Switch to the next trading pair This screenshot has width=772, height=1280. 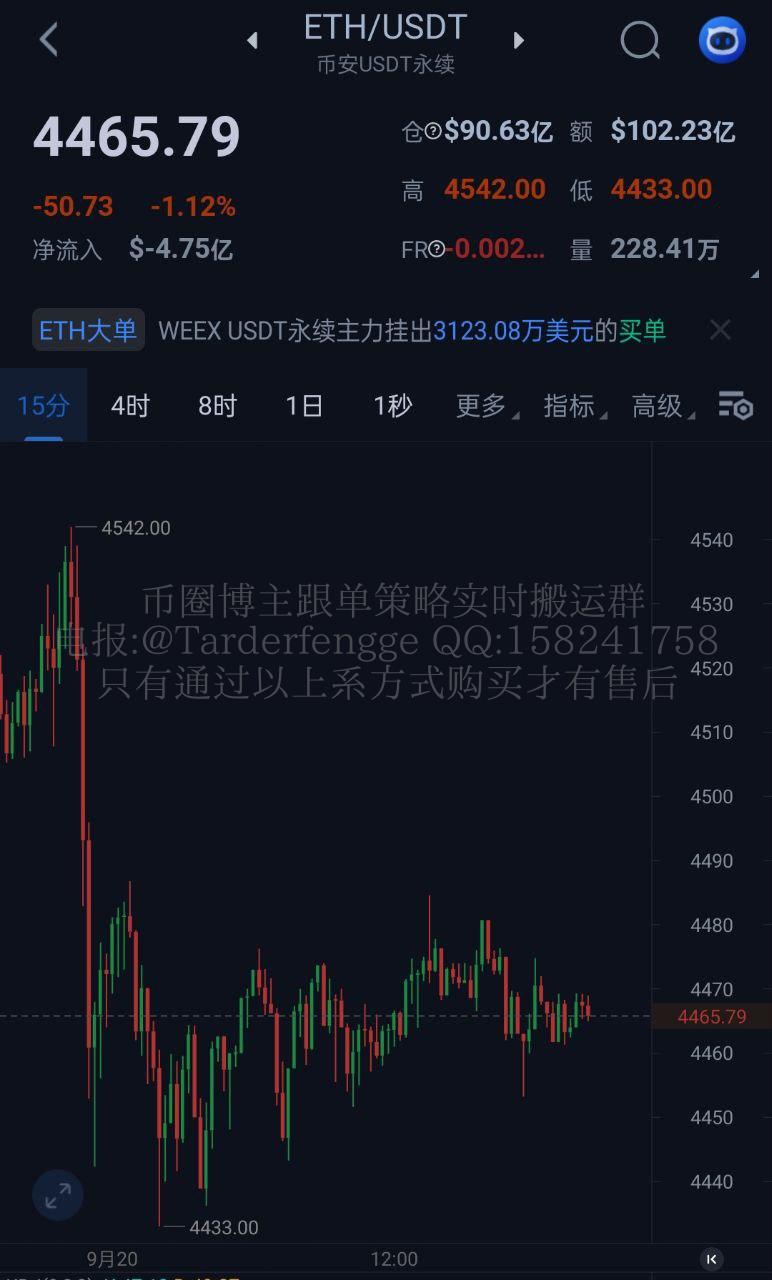518,40
